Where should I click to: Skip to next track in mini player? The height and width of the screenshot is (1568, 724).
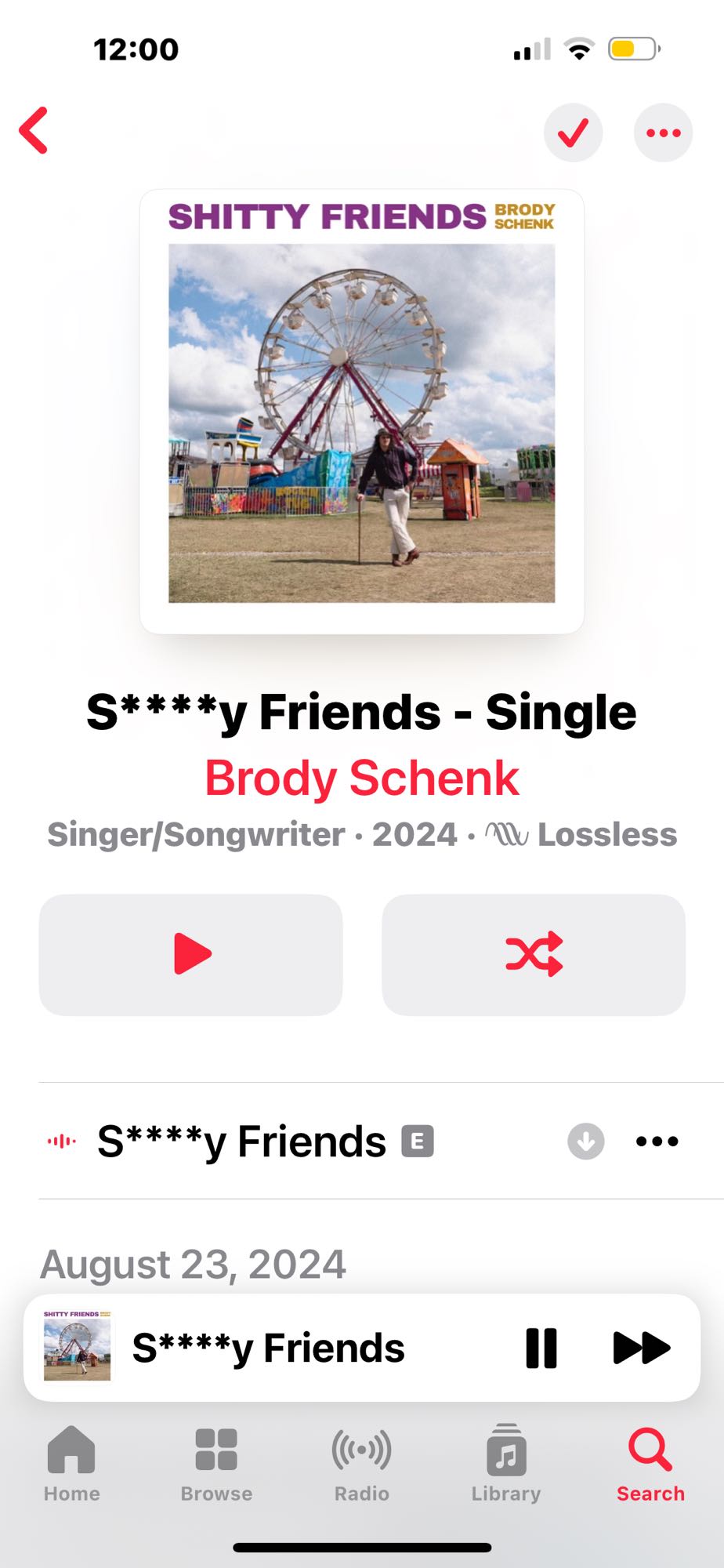click(x=641, y=1348)
